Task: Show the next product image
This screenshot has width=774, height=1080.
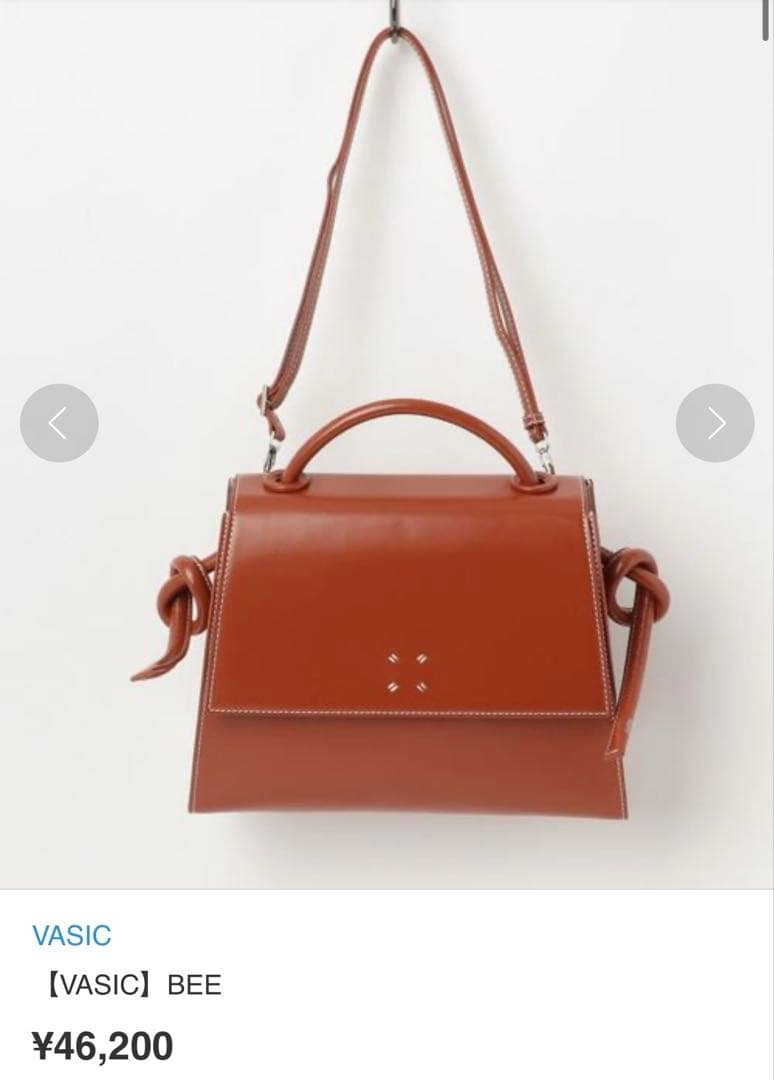Action: click(715, 423)
